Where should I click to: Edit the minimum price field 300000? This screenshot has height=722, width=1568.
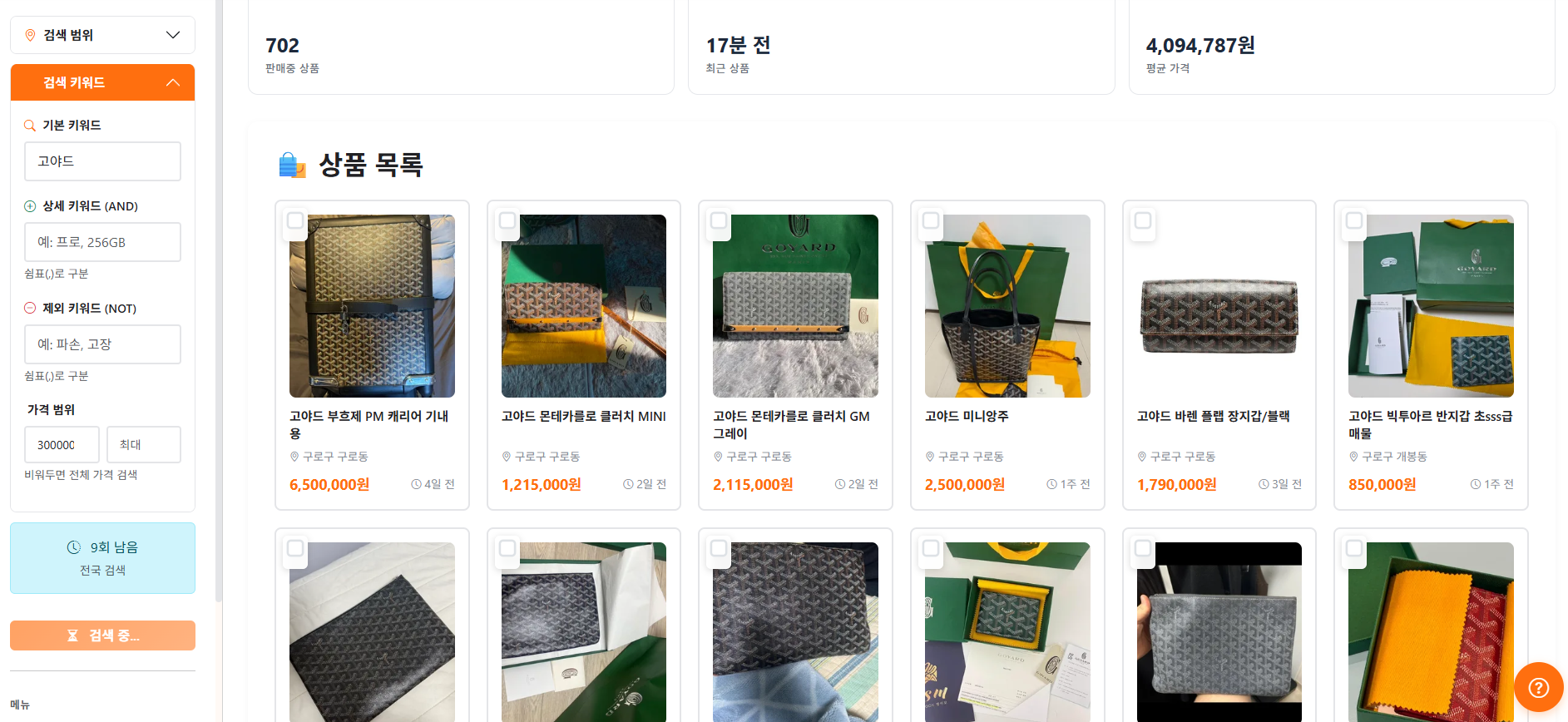62,445
